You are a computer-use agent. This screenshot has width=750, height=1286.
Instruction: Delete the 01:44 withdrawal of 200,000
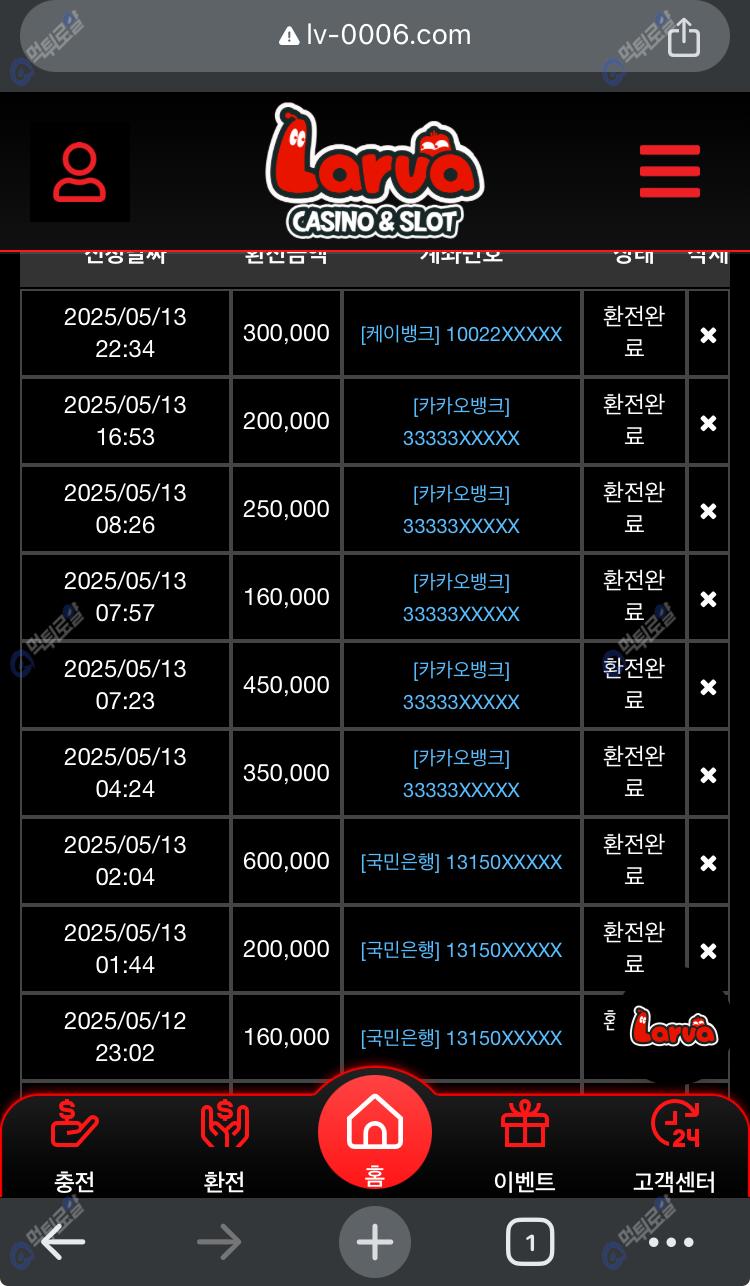[x=708, y=951]
